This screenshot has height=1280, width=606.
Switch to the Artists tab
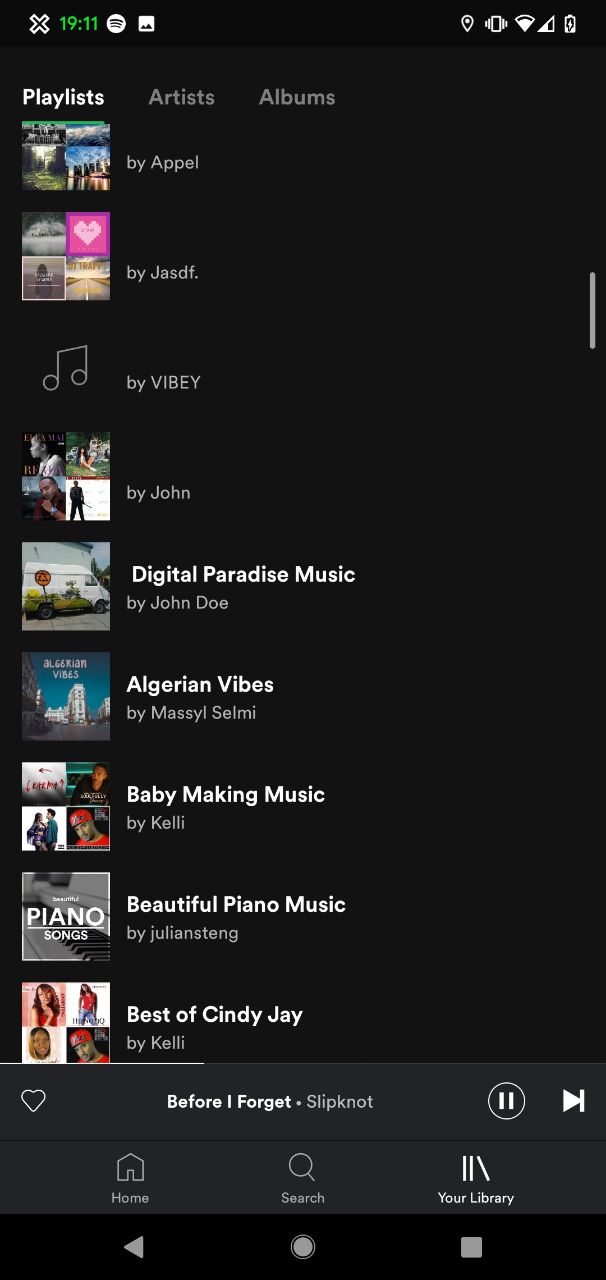181,97
